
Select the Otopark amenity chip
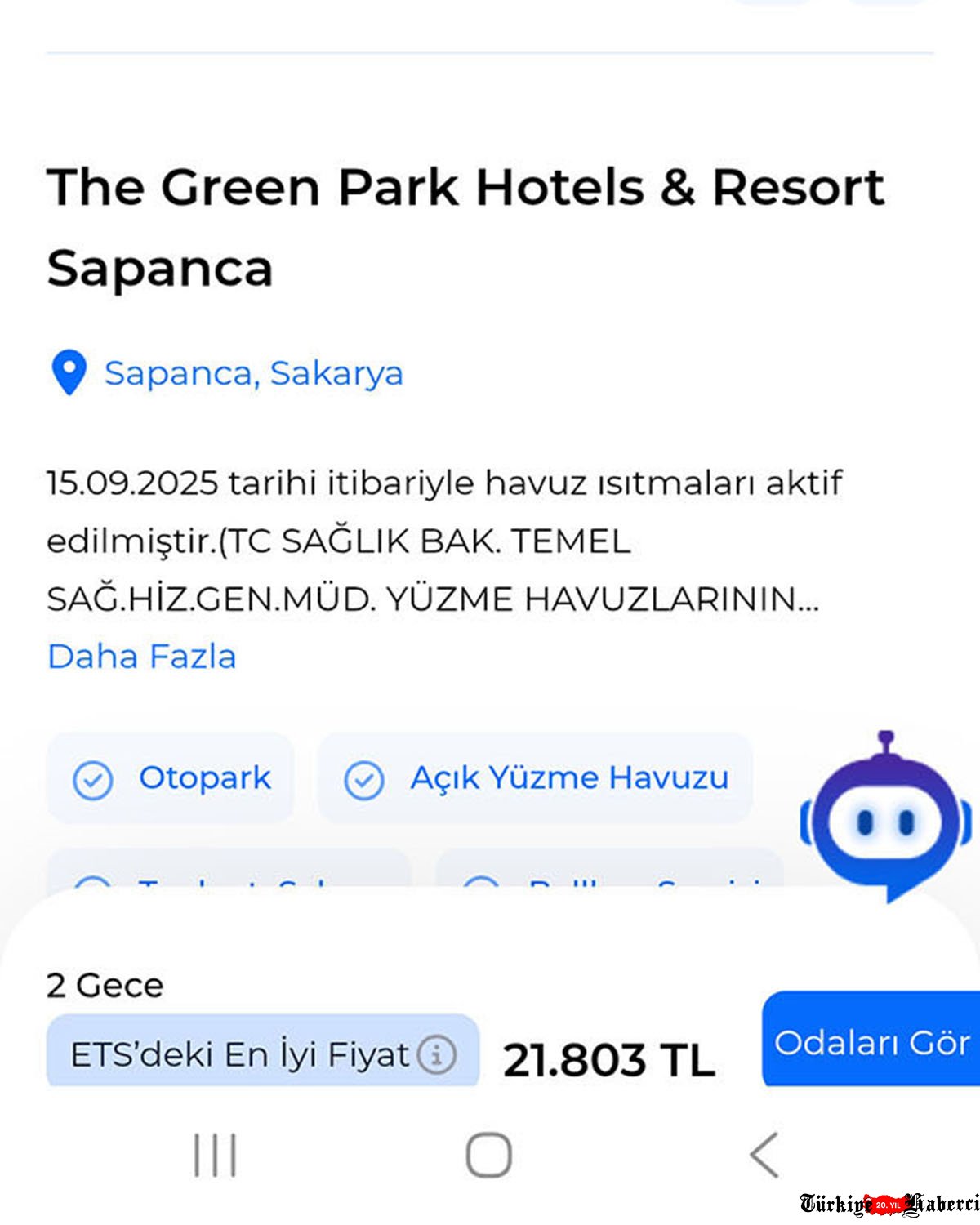pos(171,778)
